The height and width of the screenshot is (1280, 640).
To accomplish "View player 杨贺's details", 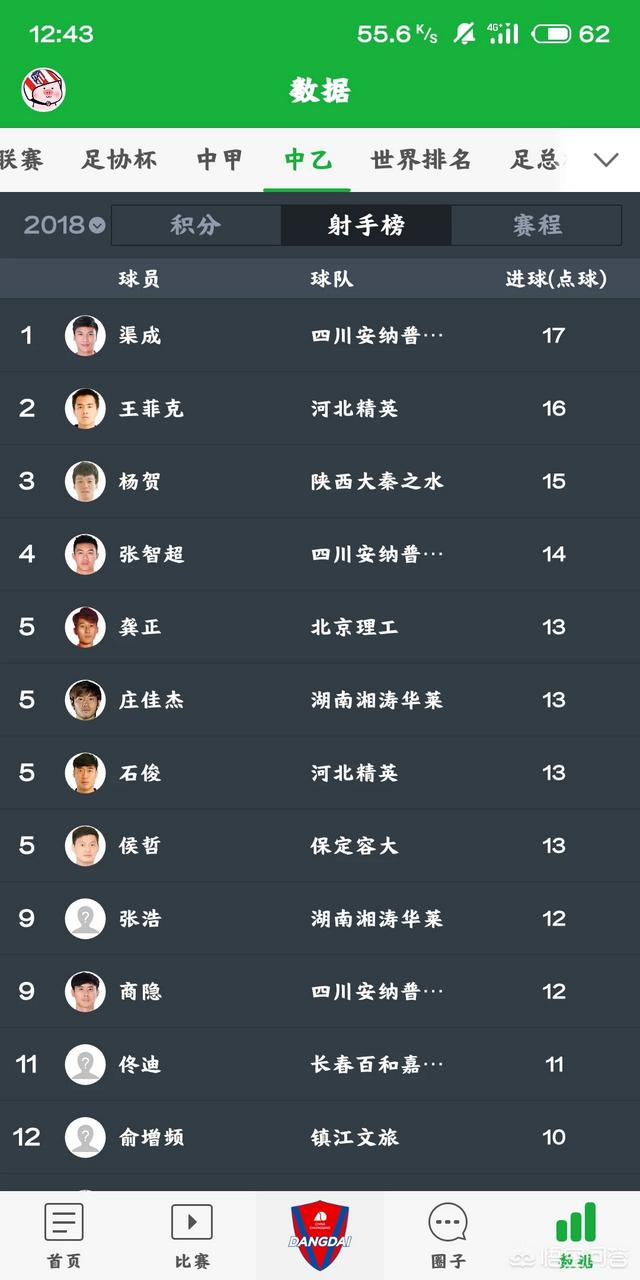I will tap(320, 481).
